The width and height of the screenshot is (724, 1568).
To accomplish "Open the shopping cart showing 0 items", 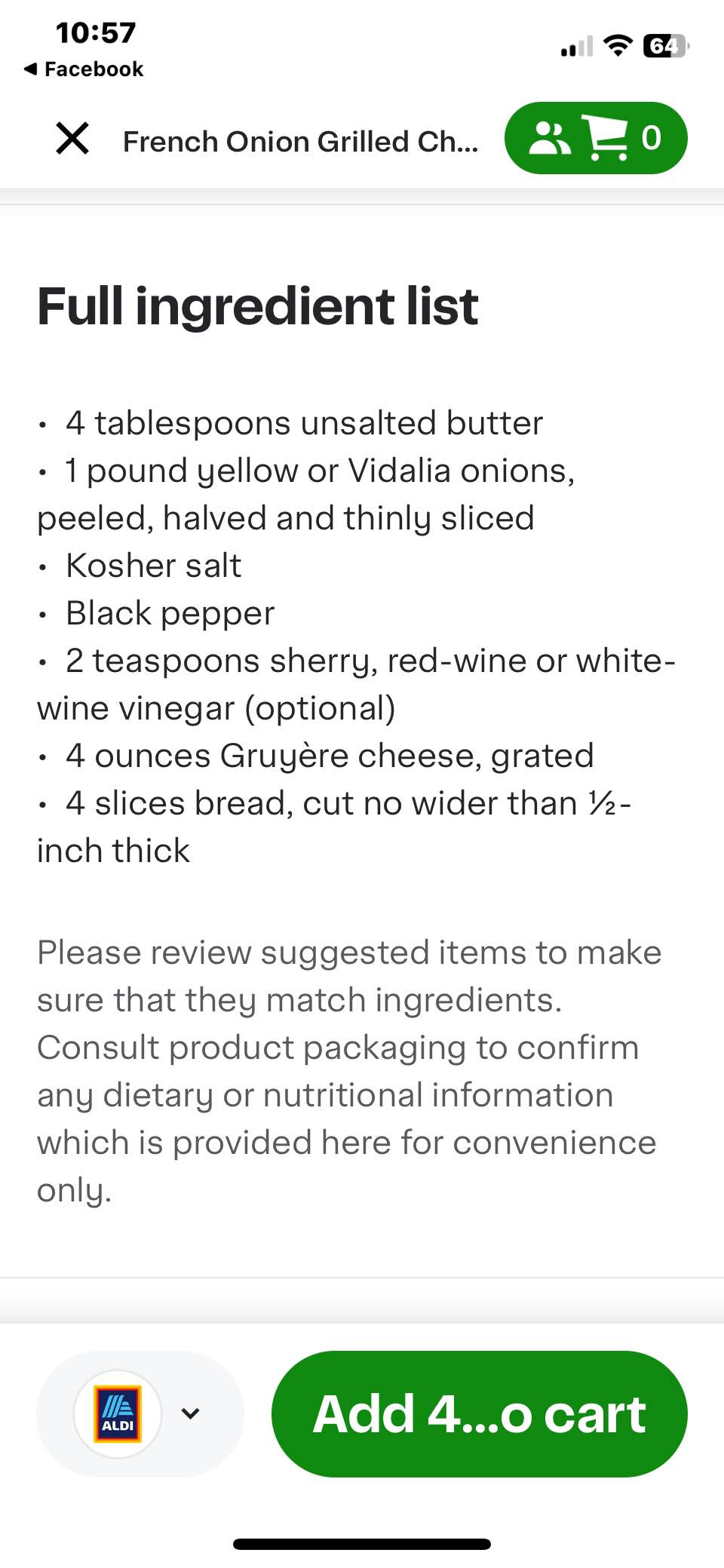I will click(596, 138).
